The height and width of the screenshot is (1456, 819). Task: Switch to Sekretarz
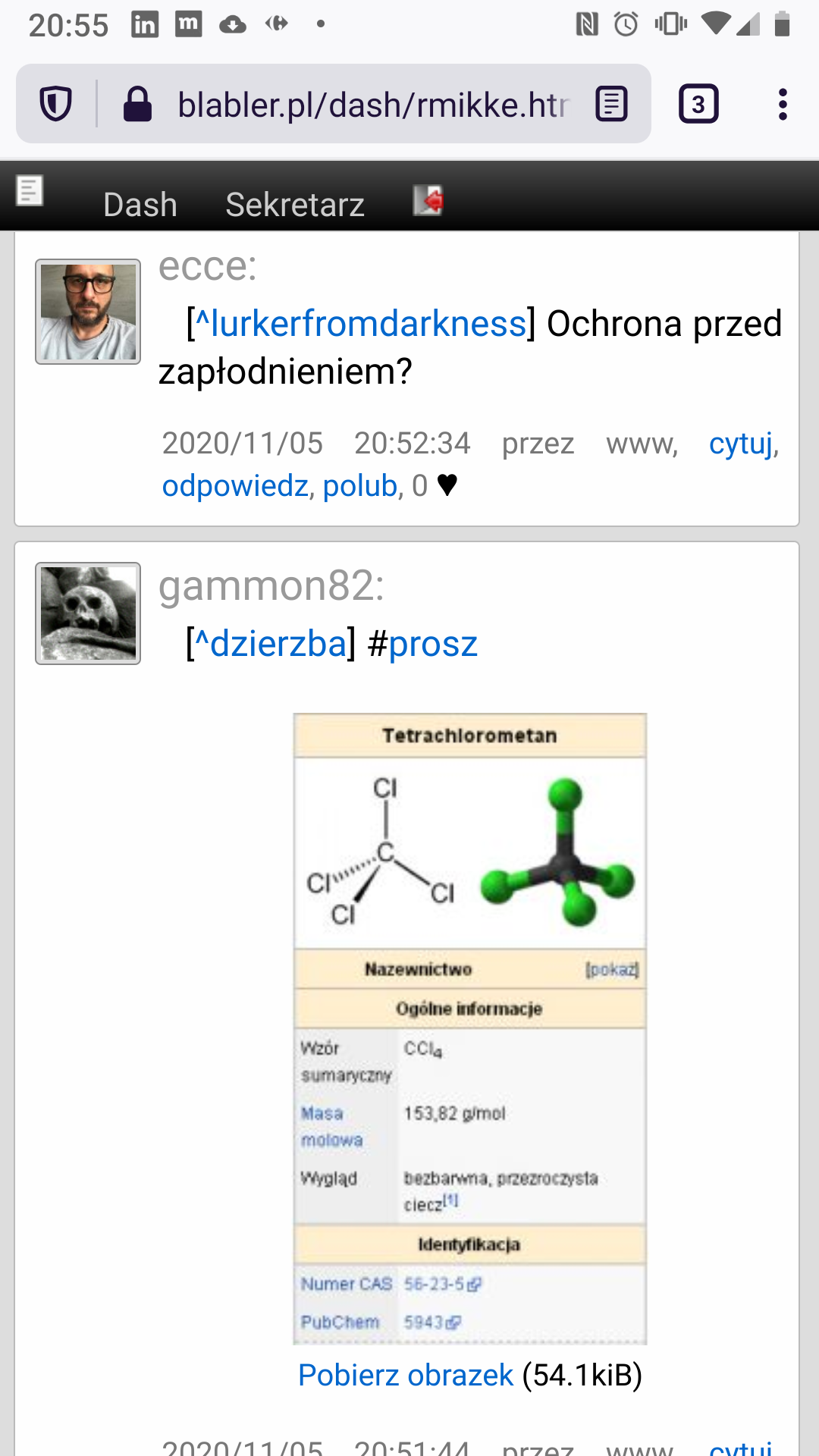point(295,205)
